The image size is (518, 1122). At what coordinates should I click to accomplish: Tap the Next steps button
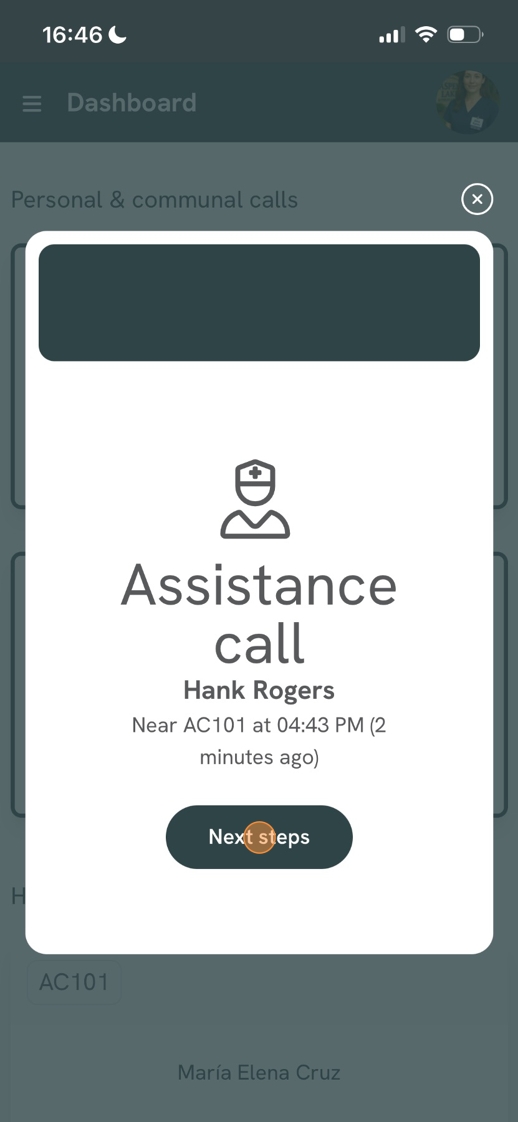click(x=259, y=836)
